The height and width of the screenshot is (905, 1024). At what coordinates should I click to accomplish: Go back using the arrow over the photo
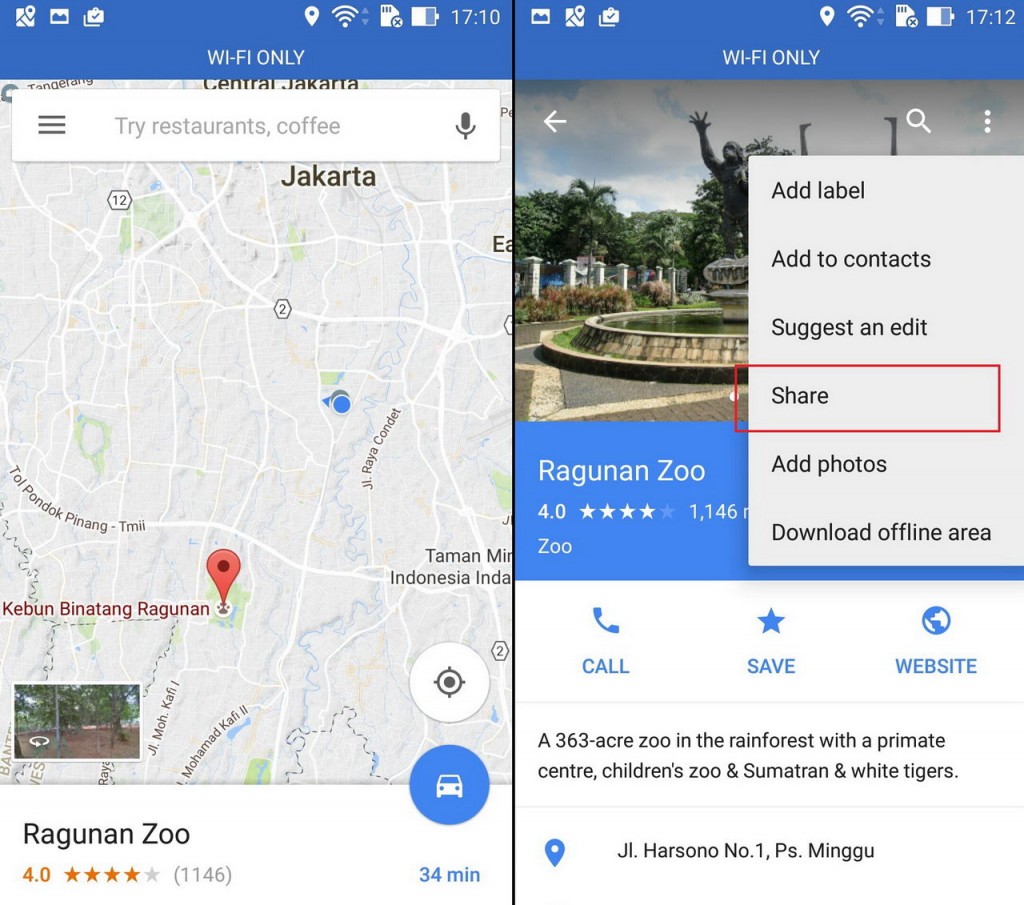[x=555, y=122]
